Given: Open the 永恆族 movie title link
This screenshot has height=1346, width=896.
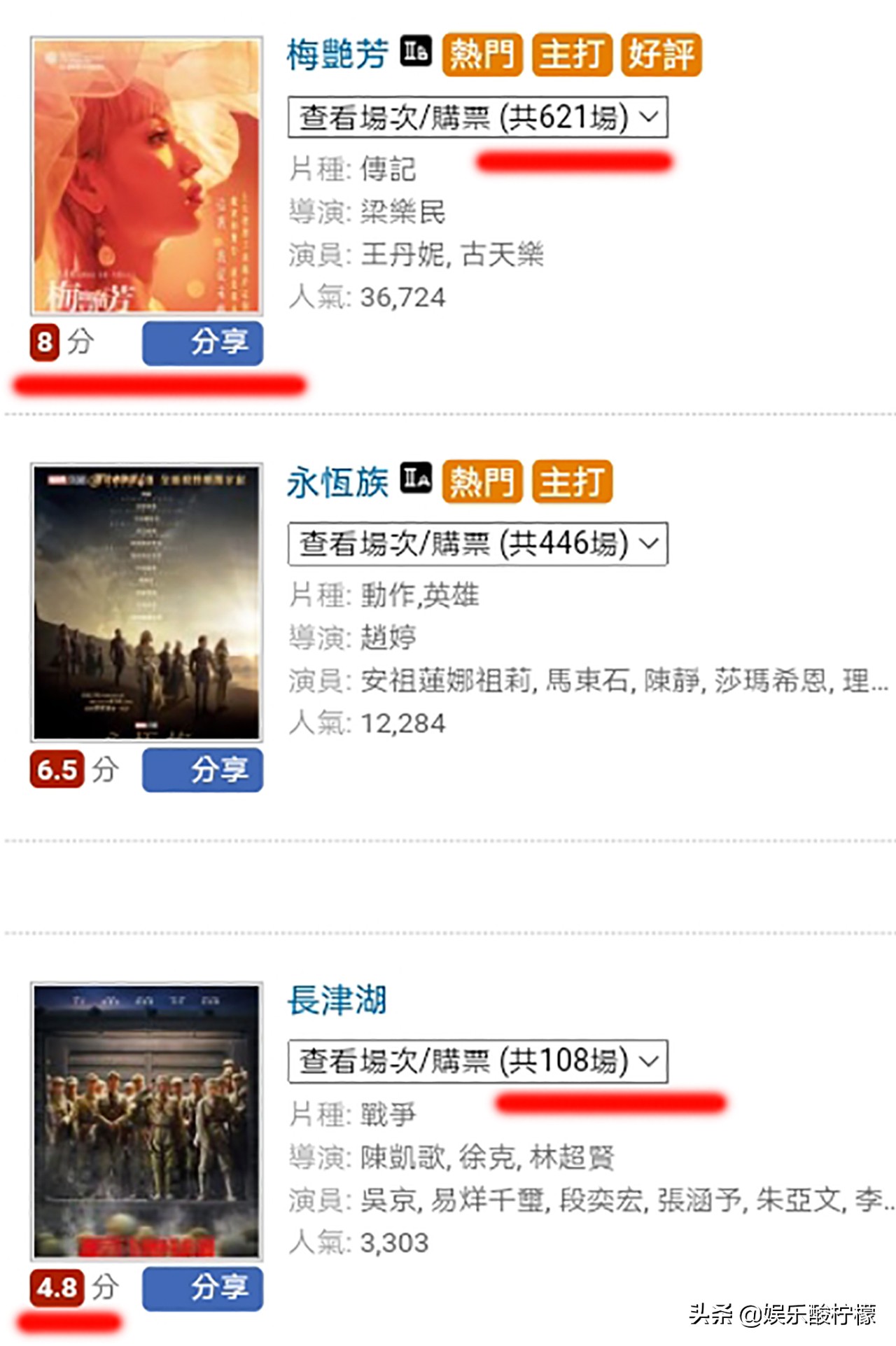Looking at the screenshot, I should coord(337,482).
